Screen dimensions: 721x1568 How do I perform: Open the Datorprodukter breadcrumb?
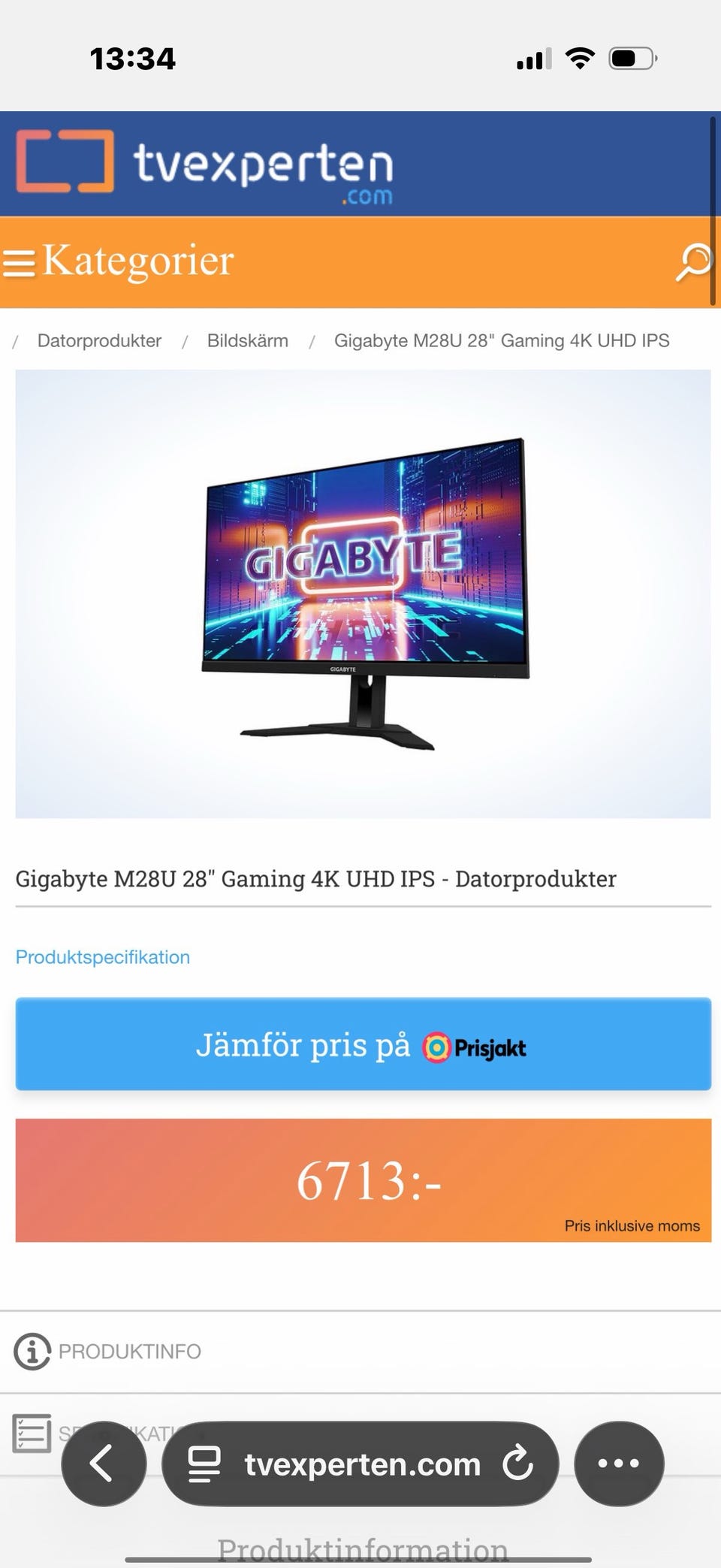99,340
